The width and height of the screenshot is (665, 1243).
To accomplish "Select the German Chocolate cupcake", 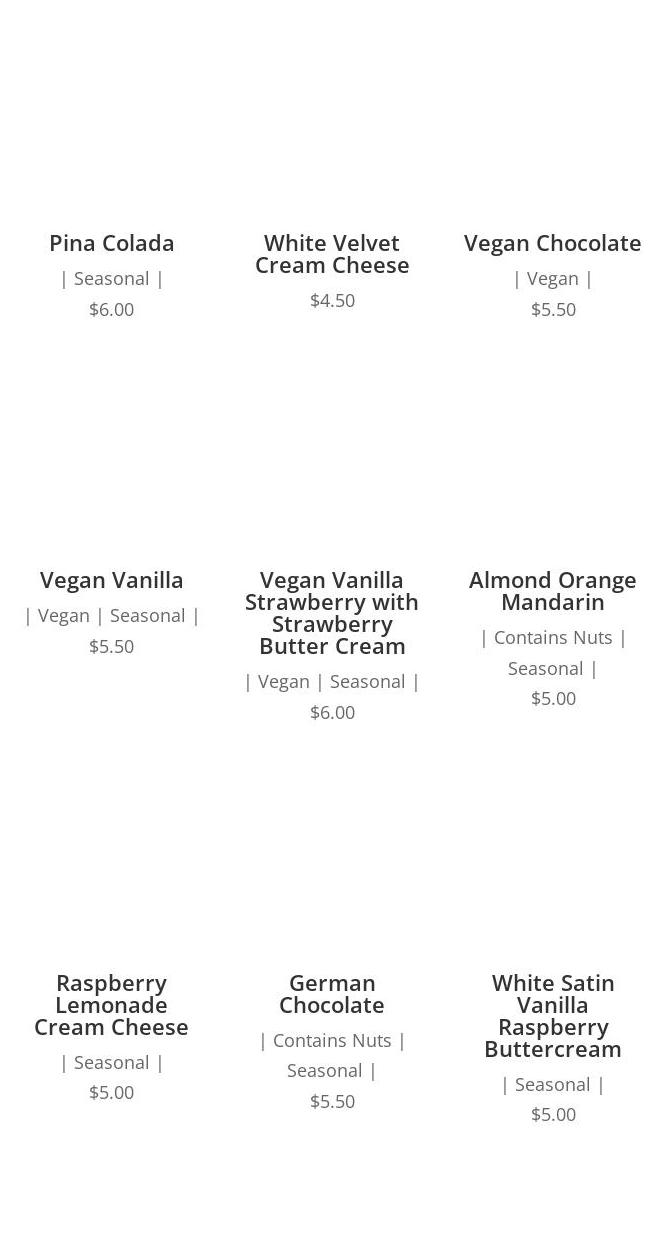I will [332, 994].
